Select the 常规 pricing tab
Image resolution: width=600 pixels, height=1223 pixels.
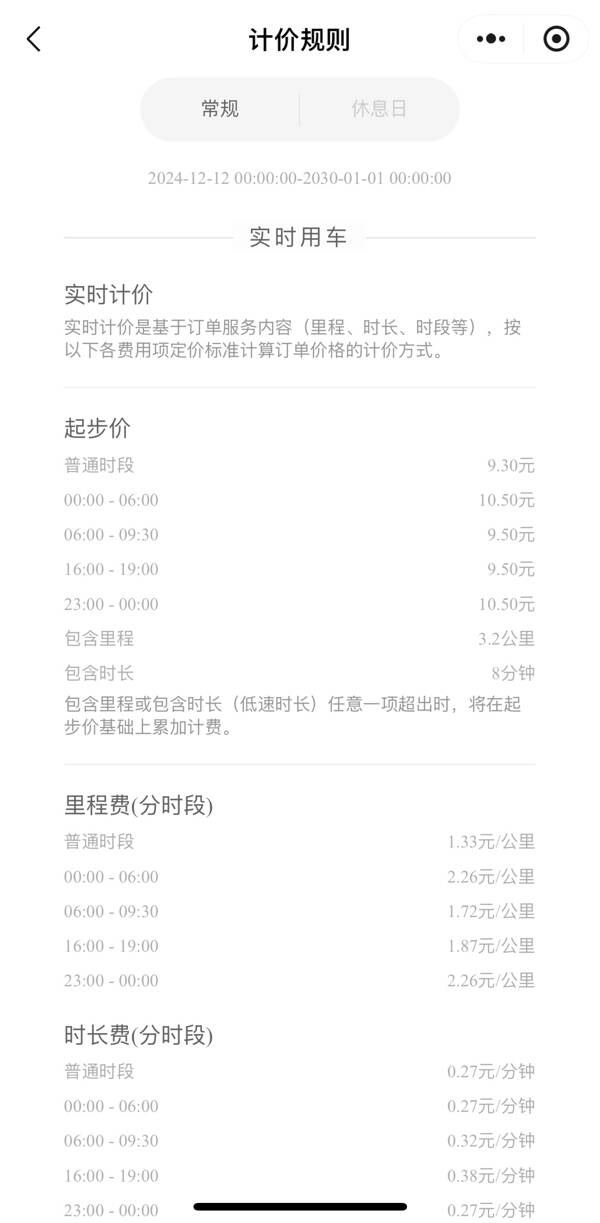[x=220, y=109]
